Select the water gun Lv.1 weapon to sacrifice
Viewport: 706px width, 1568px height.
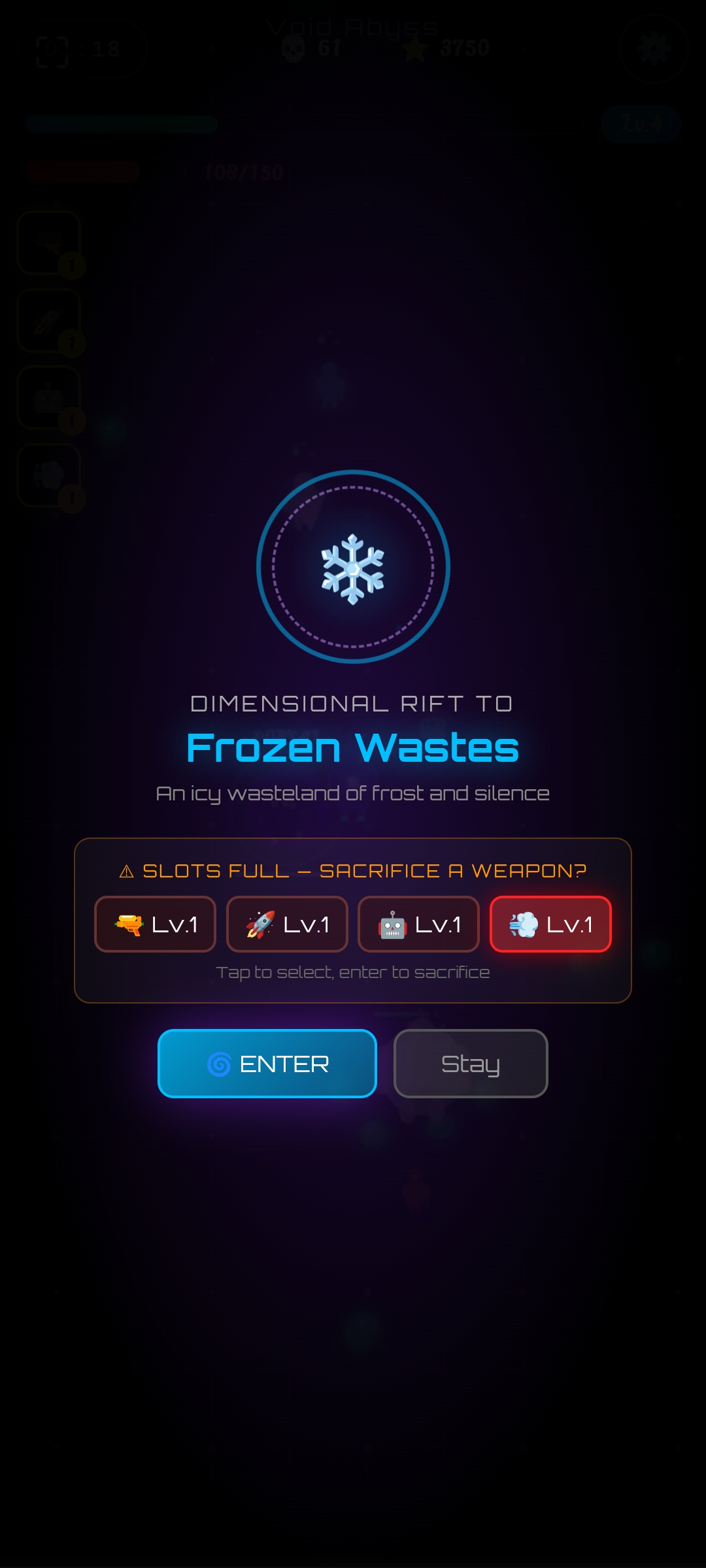tap(155, 924)
